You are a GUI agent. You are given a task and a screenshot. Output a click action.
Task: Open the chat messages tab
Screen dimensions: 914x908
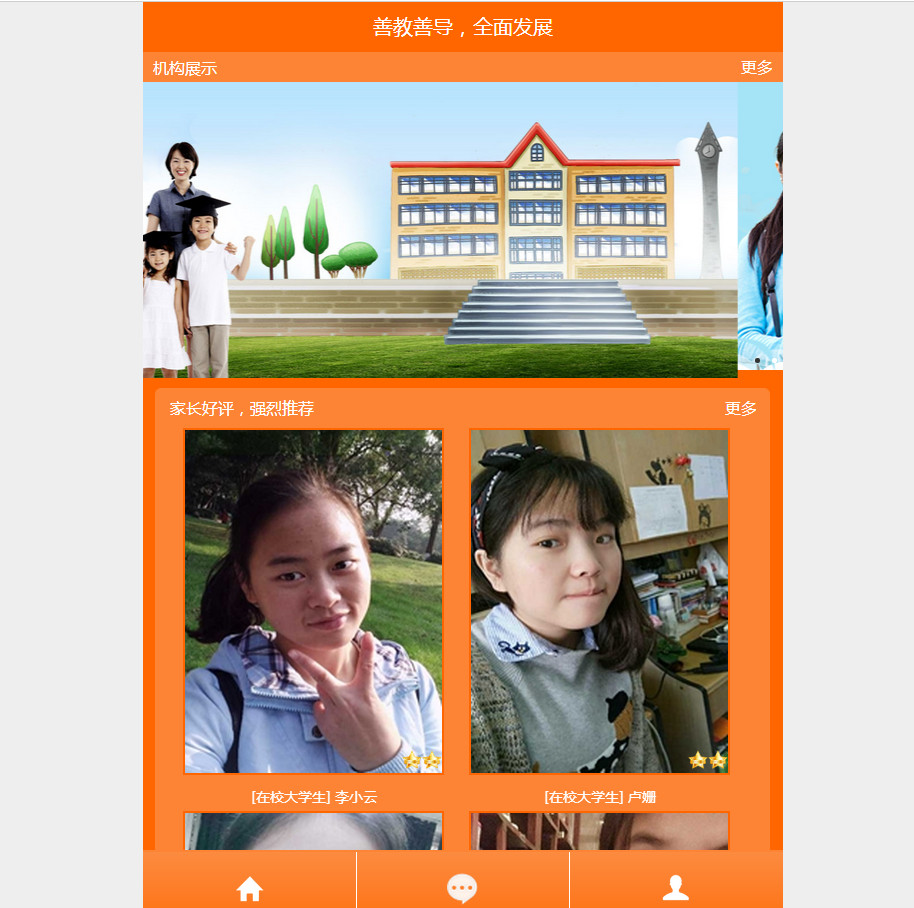click(462, 887)
